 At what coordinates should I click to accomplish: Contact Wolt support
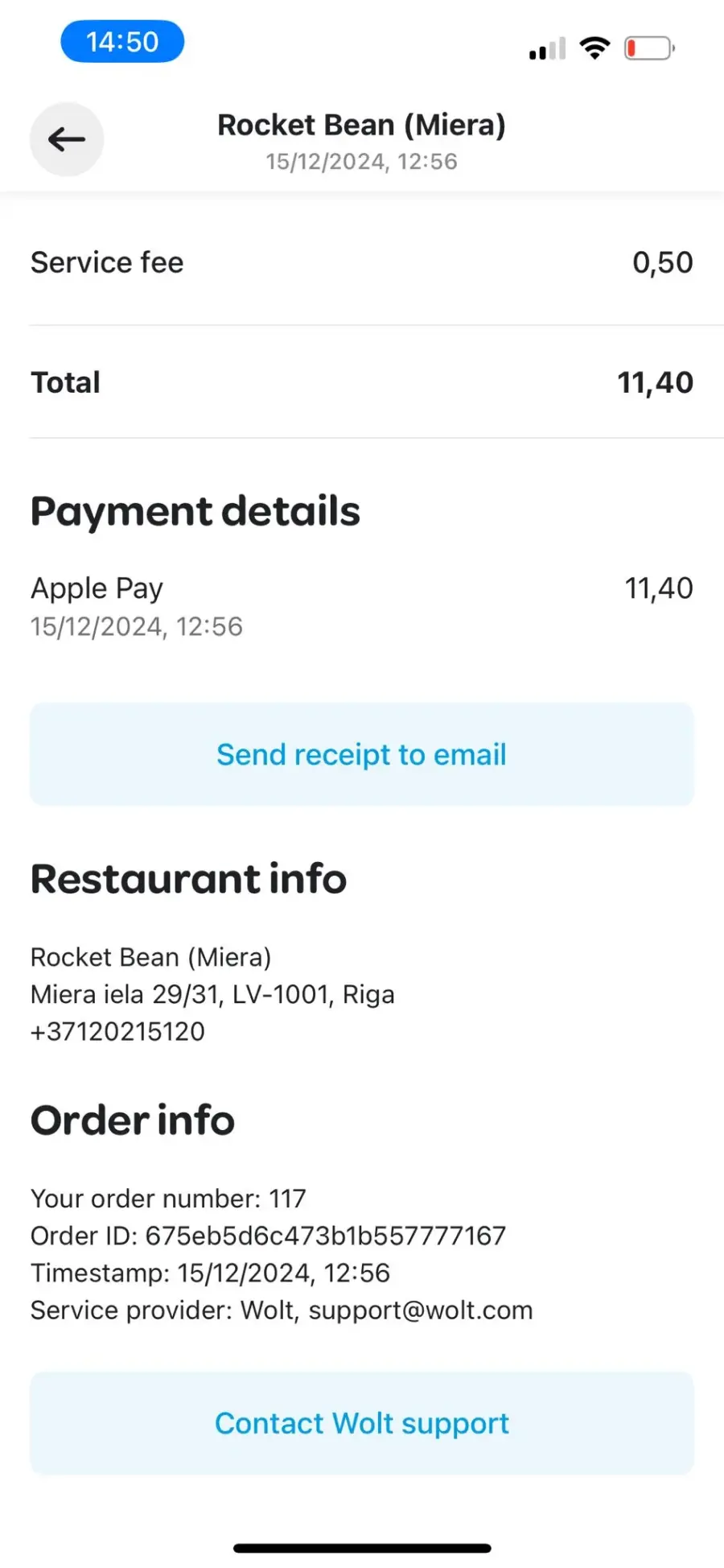point(362,1423)
